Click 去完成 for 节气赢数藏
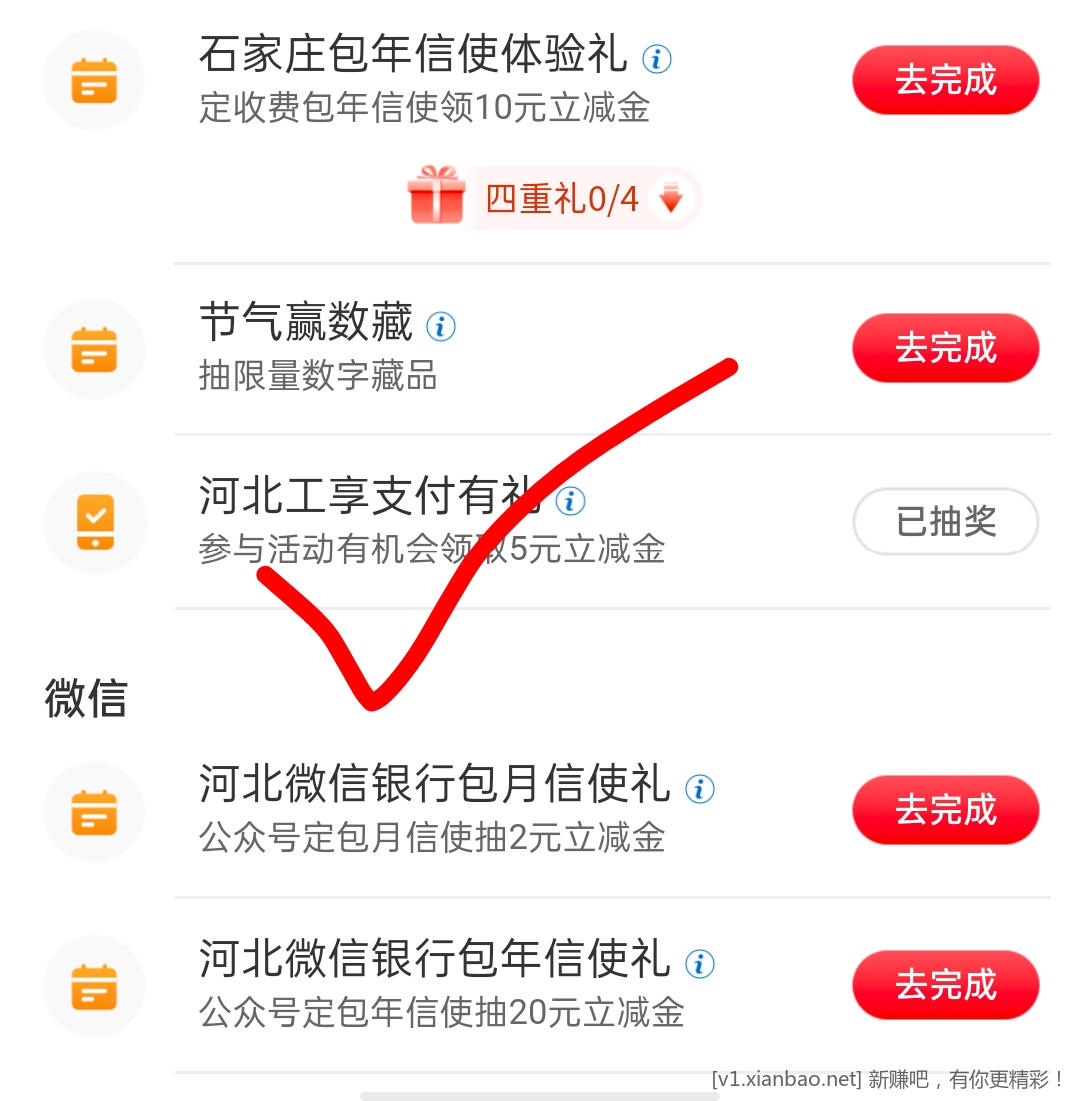 click(x=944, y=348)
